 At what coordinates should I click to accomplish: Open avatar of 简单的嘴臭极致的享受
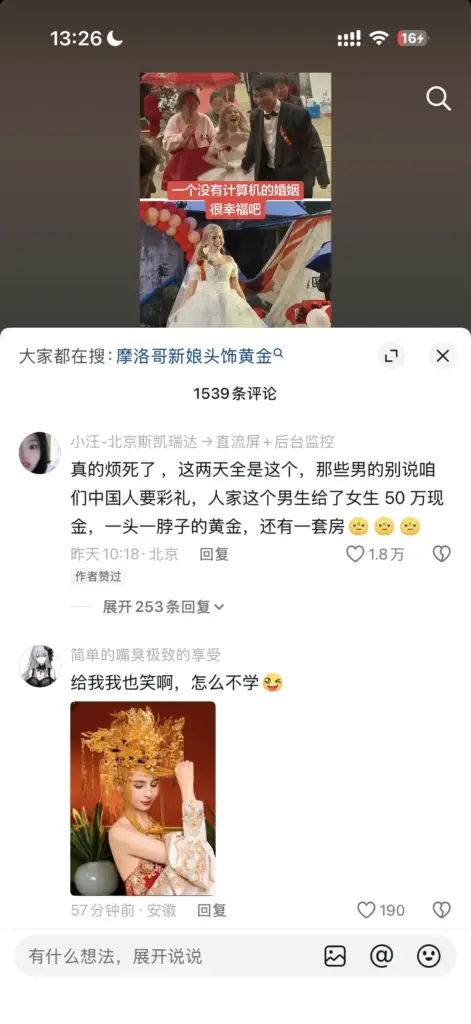coord(40,665)
